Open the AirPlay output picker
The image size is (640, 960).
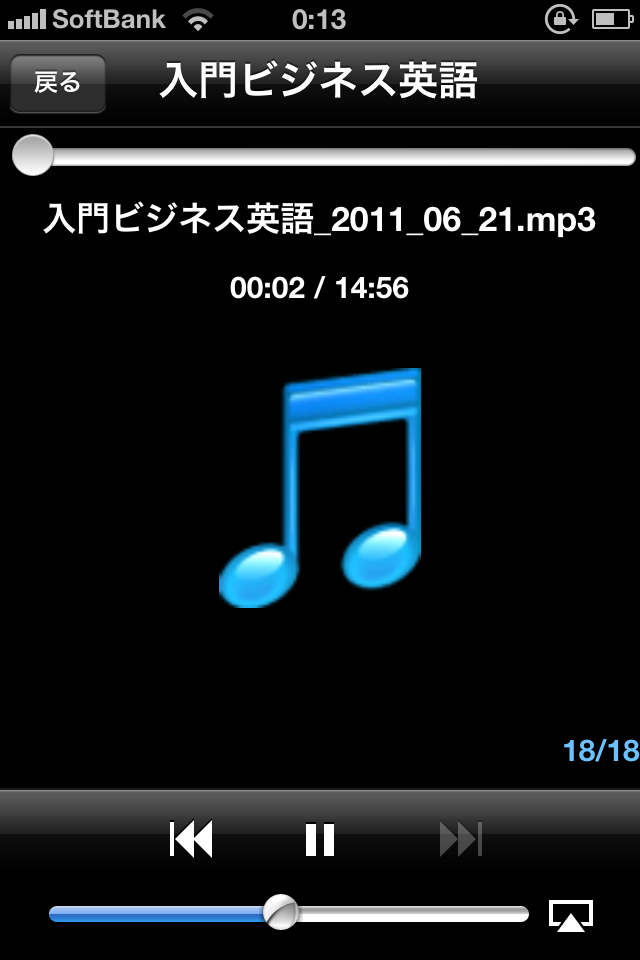571,915
